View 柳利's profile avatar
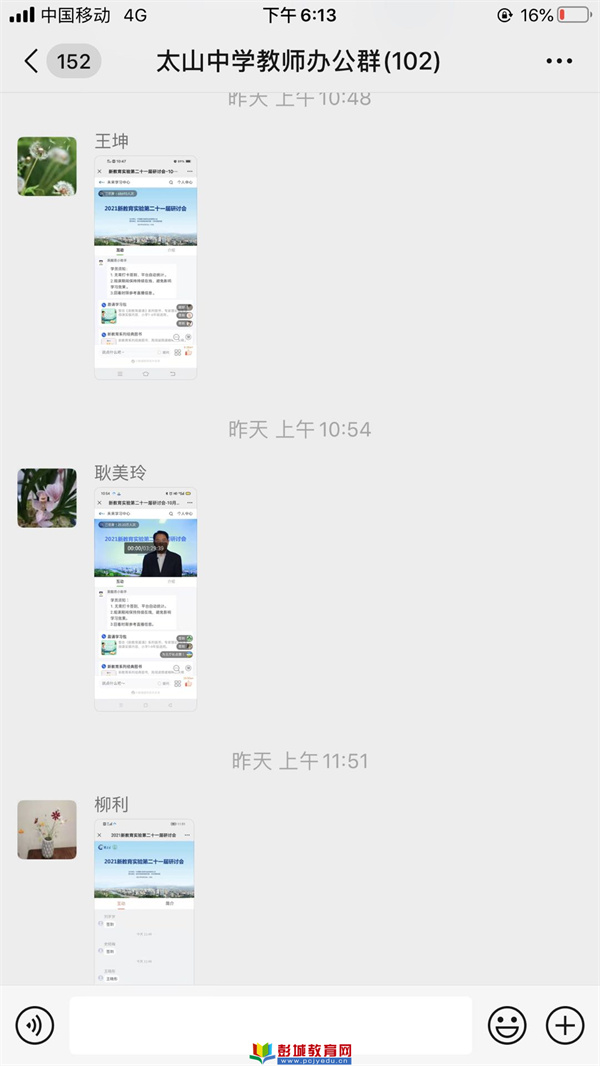 pos(47,830)
